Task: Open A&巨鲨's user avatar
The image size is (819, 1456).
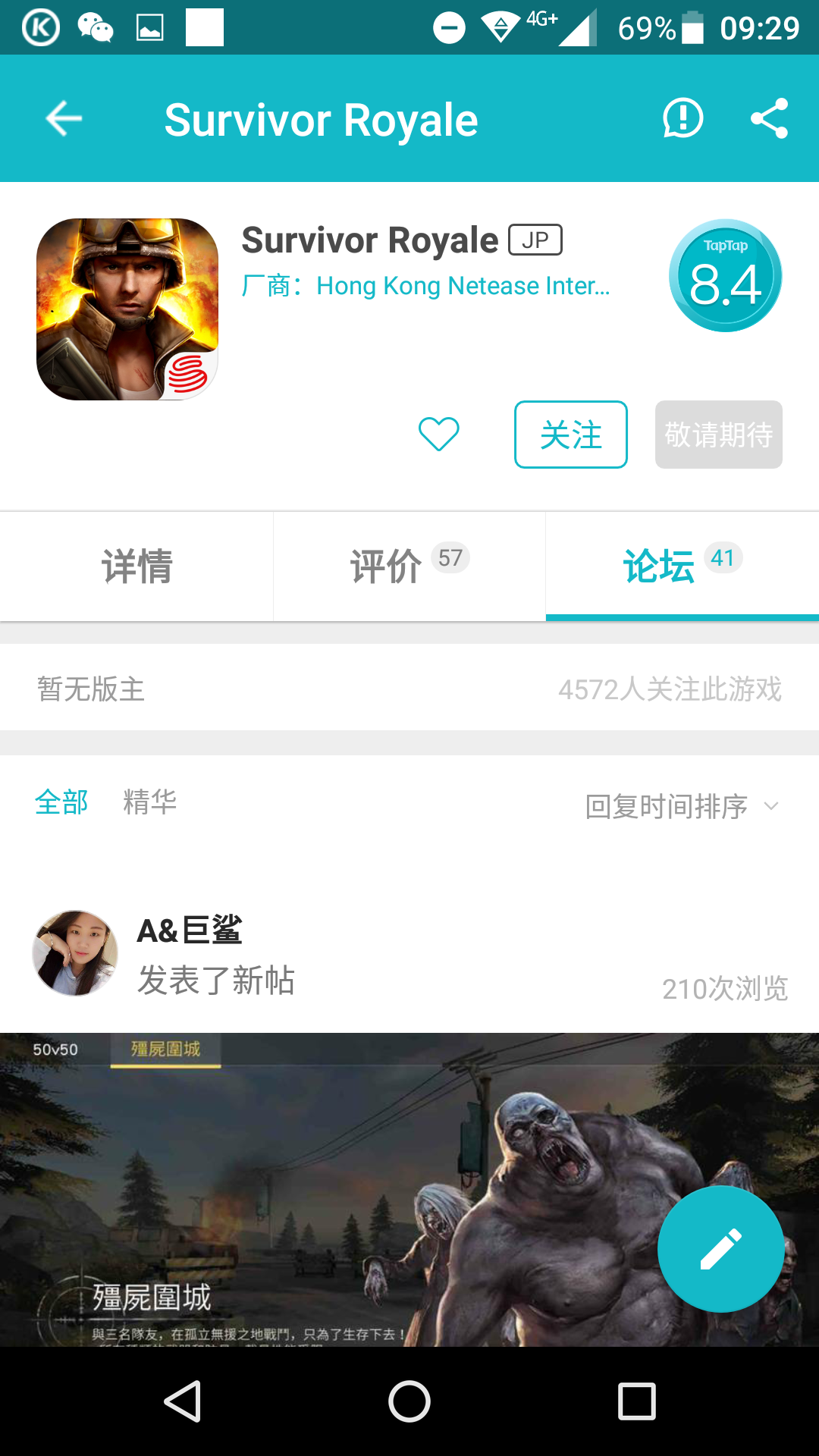Action: pyautogui.click(x=75, y=953)
